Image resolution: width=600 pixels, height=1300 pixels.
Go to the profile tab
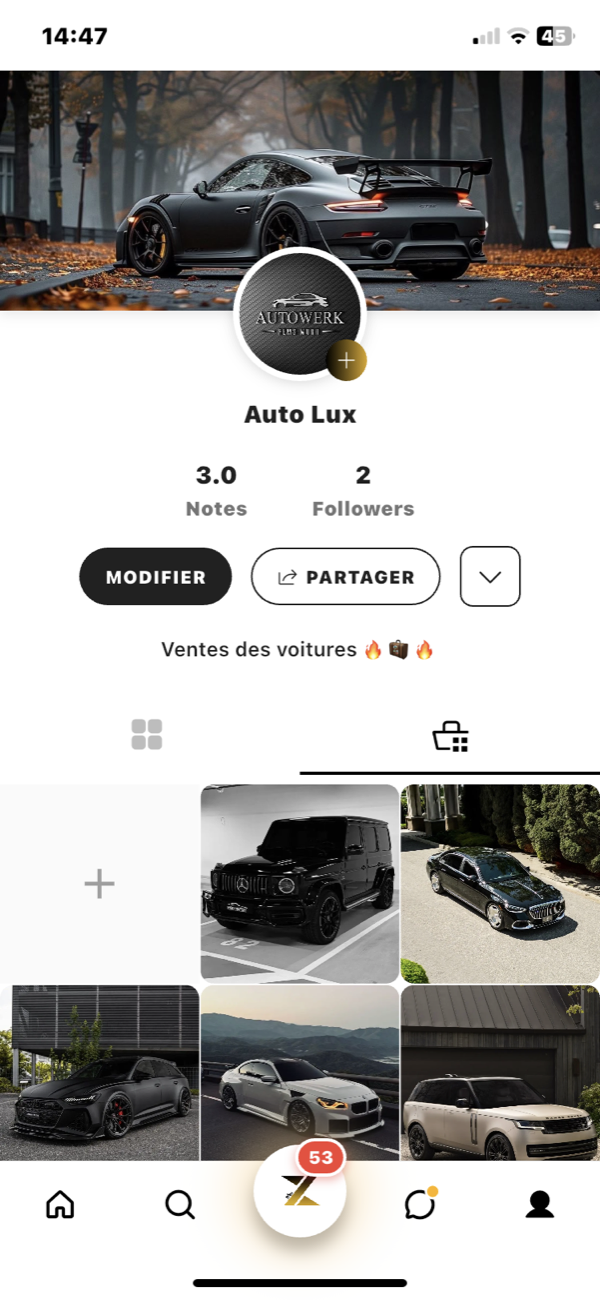pos(540,1205)
